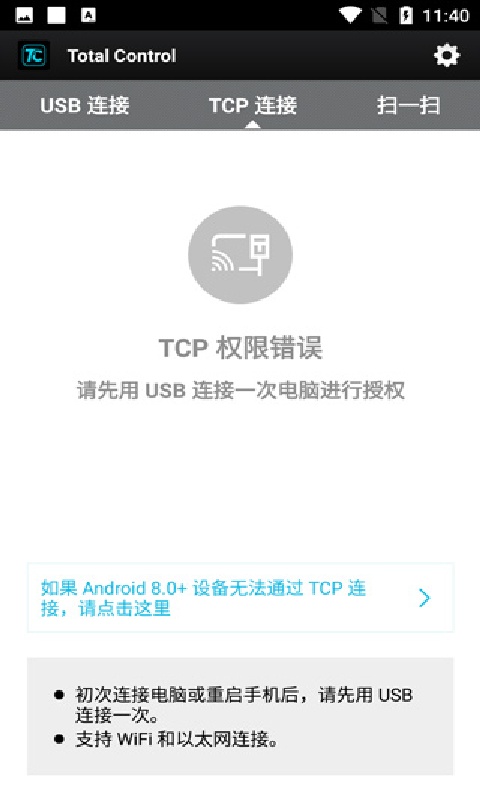Open the Android 8.0+ TCP connection help link
Screen dimensions: 480x800
[240, 597]
